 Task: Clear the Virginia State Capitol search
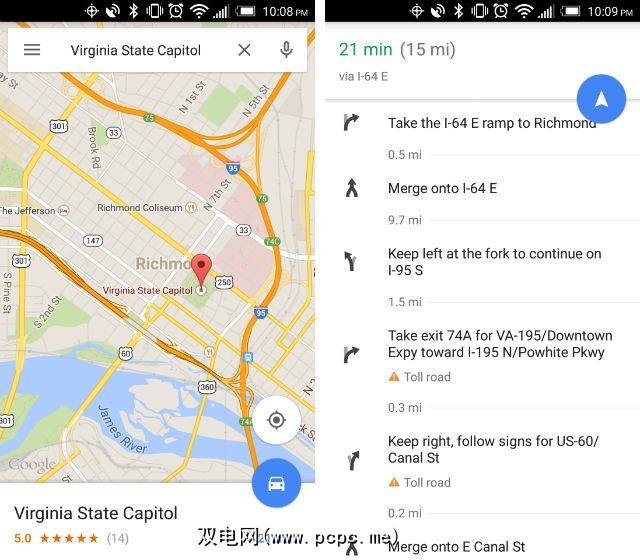pos(244,50)
